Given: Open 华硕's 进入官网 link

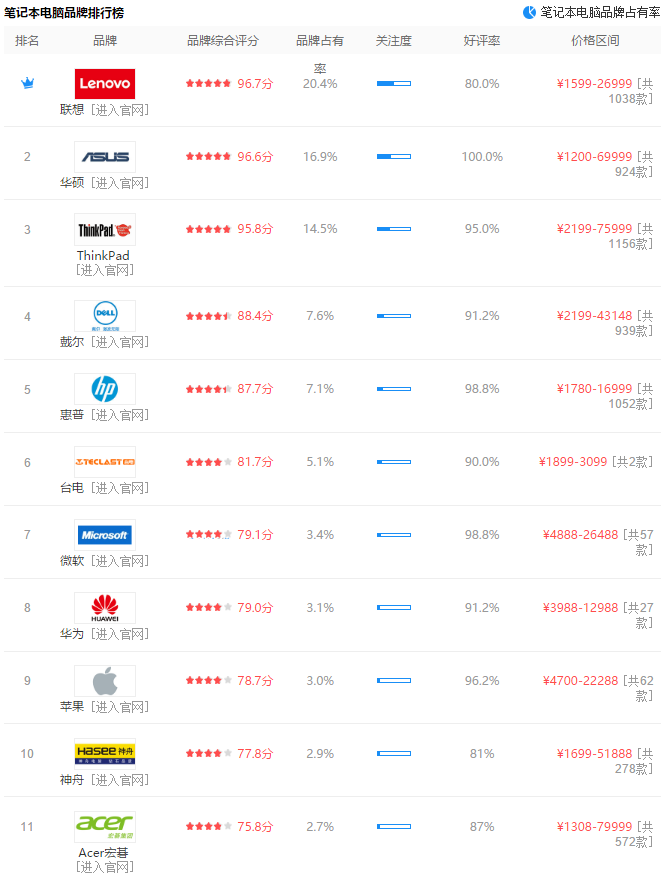Looking at the screenshot, I should pos(119,182).
